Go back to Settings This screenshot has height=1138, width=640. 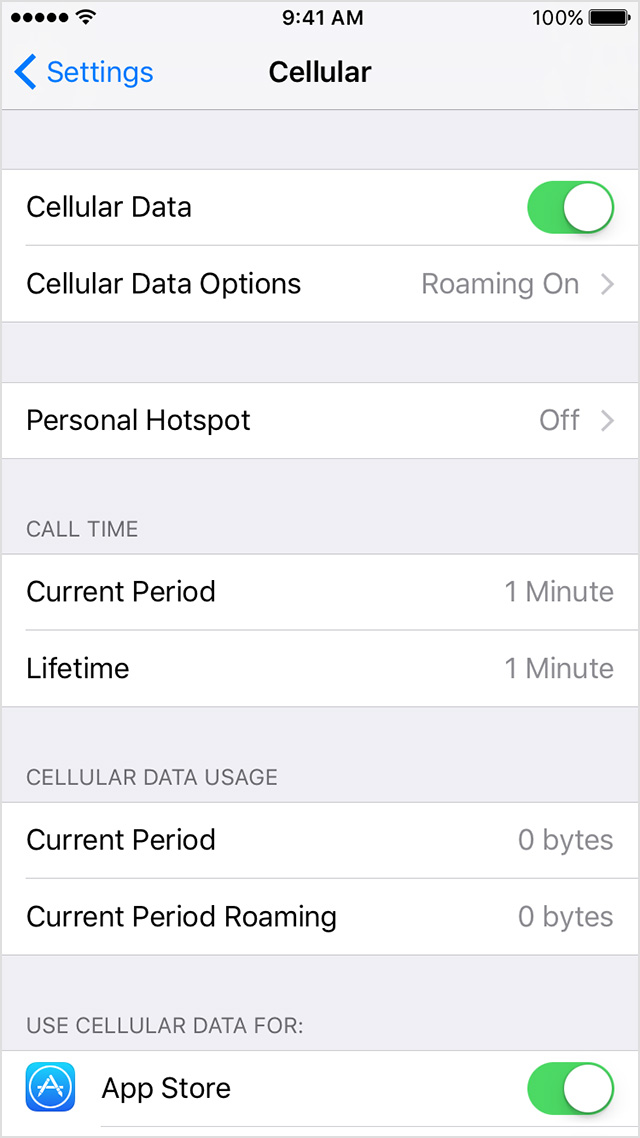point(83,73)
